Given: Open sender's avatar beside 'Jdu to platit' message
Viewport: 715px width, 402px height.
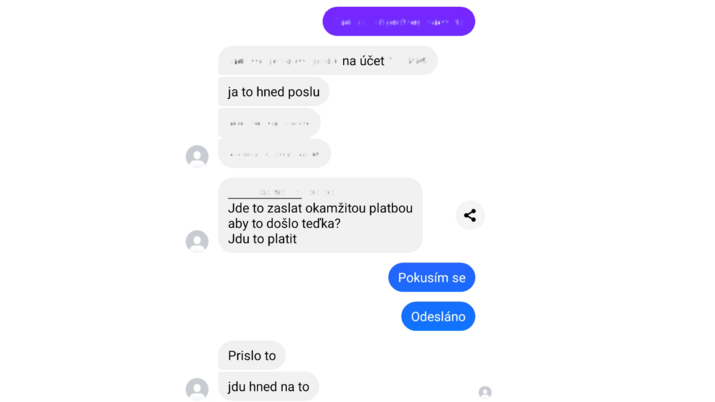Looking at the screenshot, I should pos(197,241).
